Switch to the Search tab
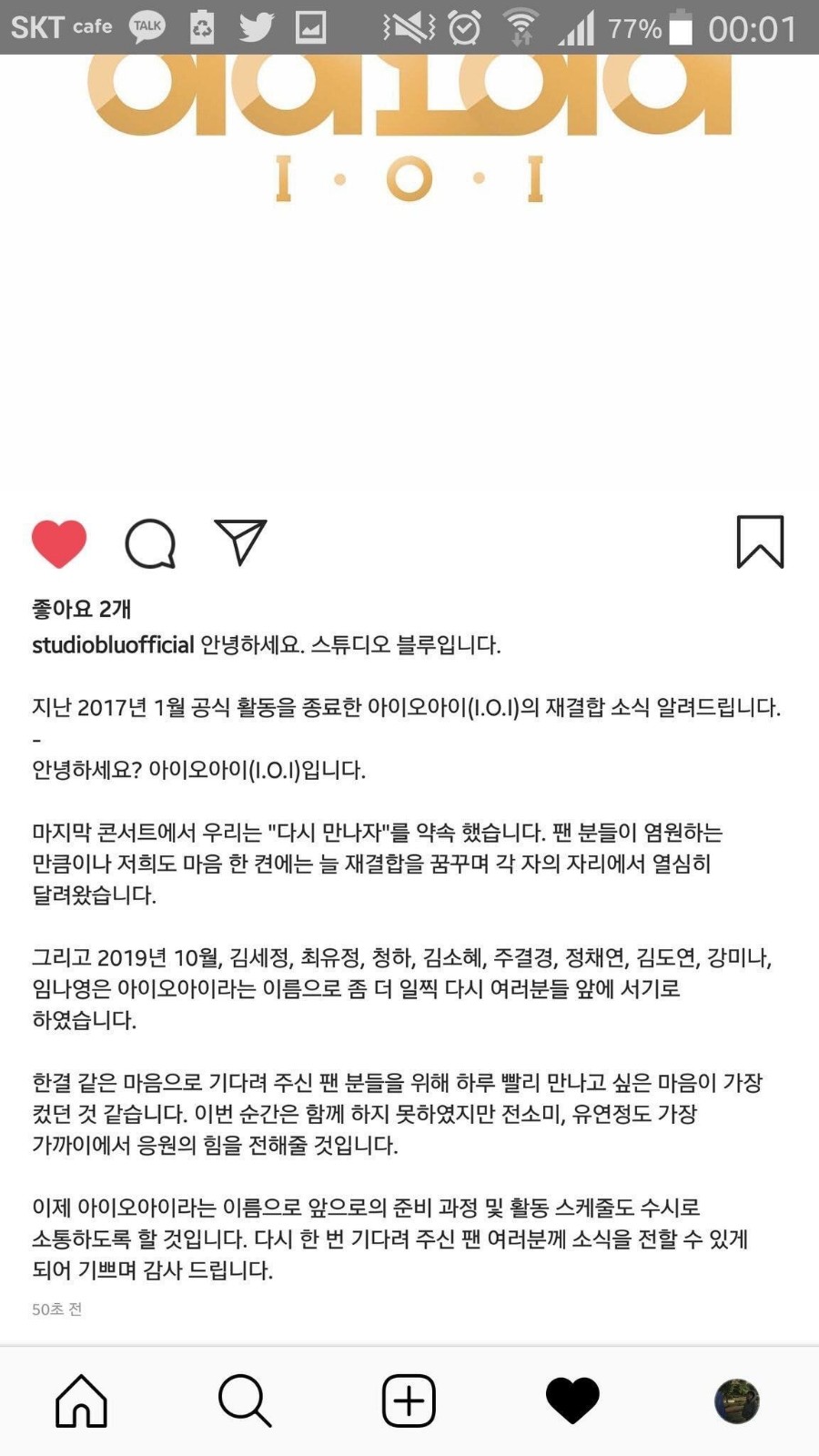819x1456 pixels. coord(245,1400)
